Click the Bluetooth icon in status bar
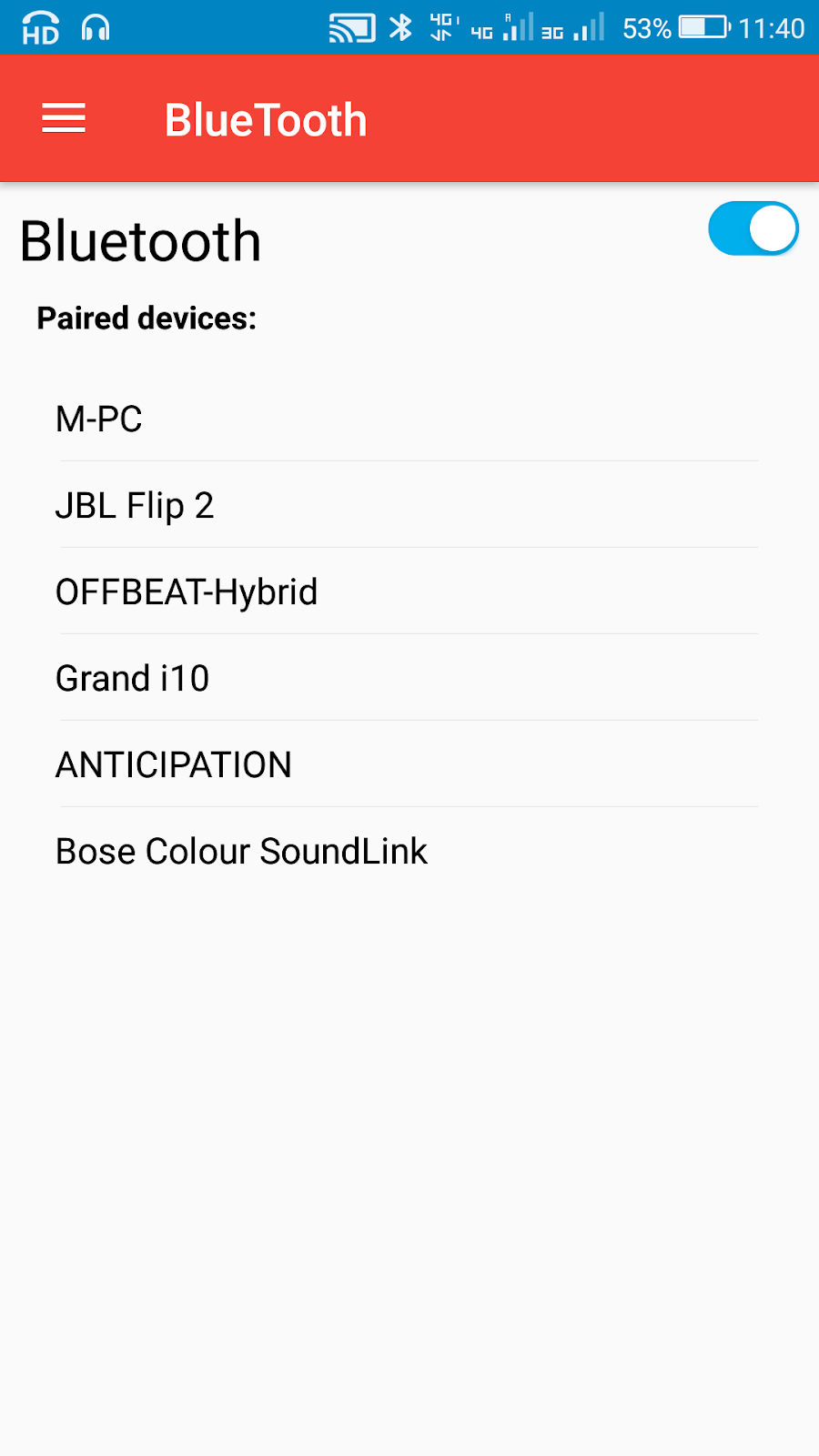819x1456 pixels. point(400,27)
